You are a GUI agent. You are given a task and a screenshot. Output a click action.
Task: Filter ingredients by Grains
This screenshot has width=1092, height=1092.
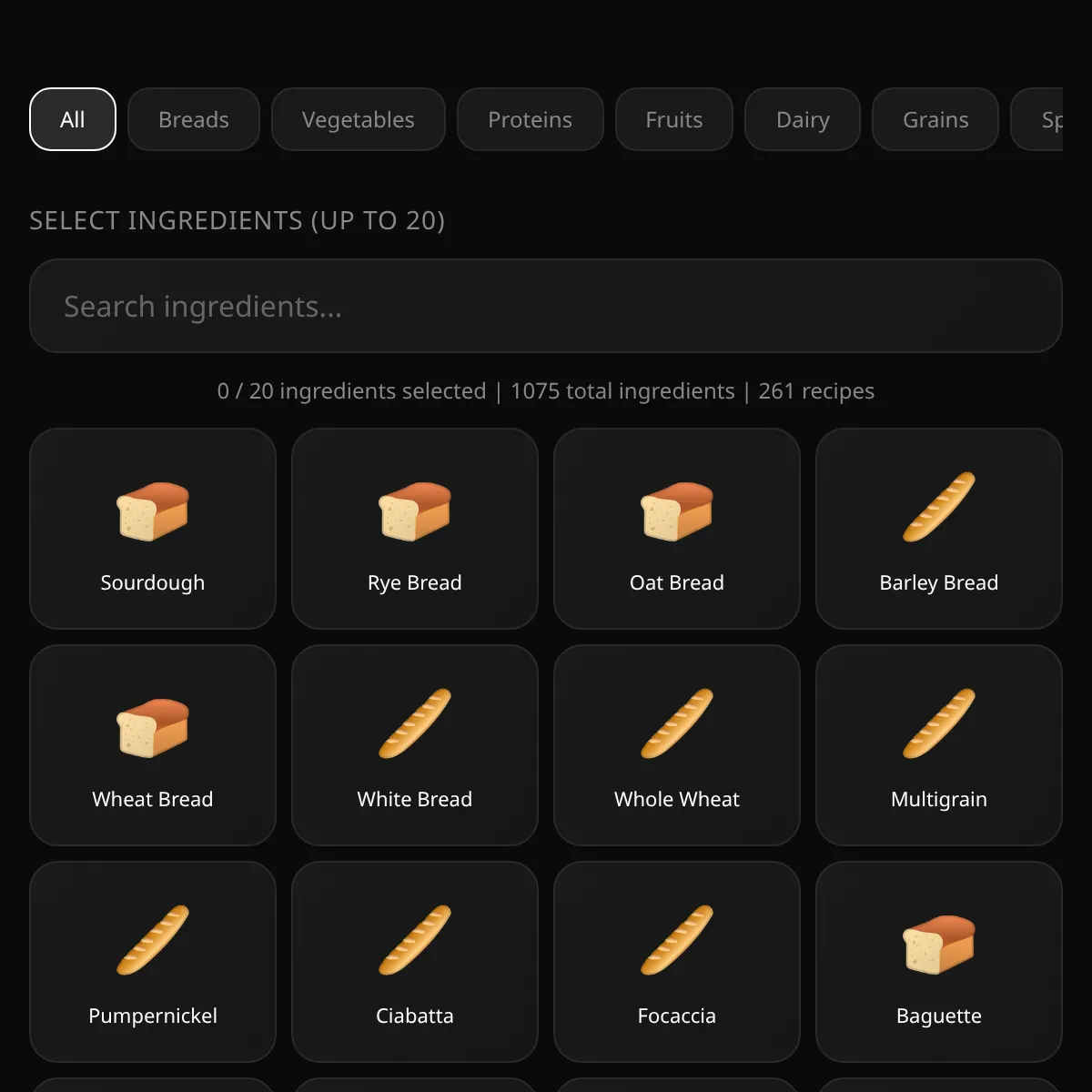(935, 119)
